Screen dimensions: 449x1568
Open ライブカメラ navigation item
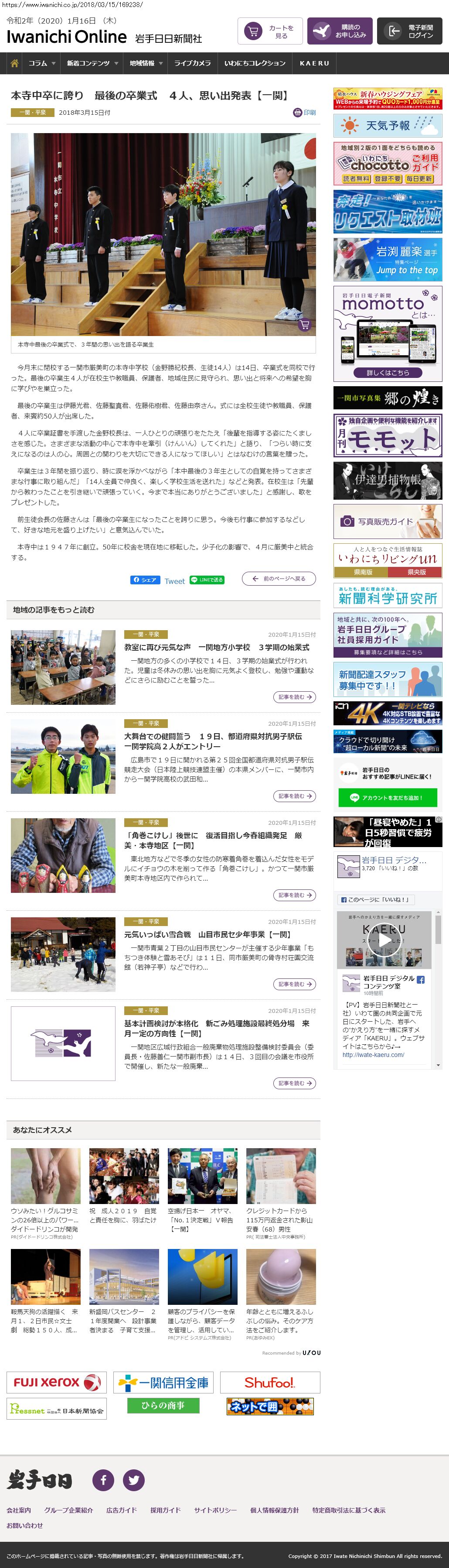point(192,63)
